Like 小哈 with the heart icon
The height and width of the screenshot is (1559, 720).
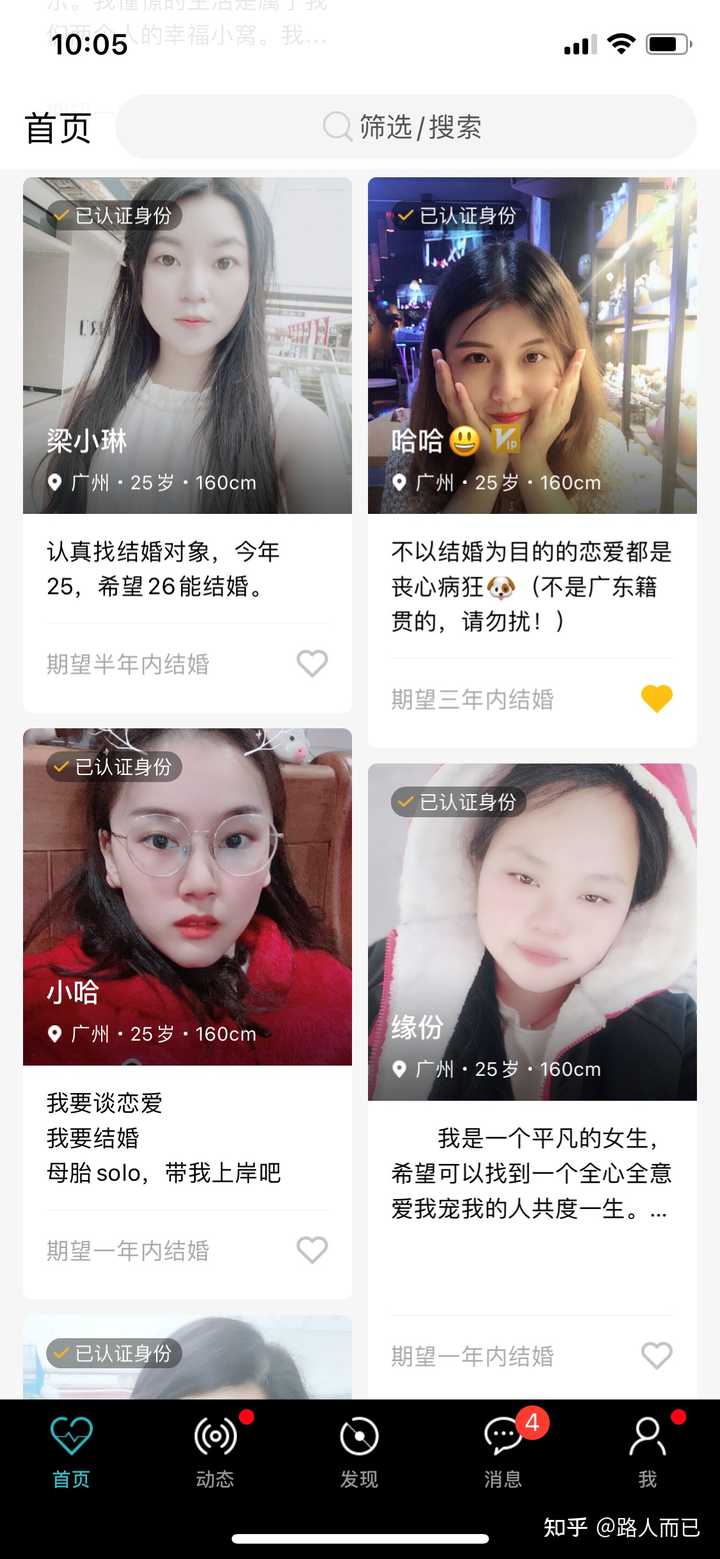tap(312, 1250)
